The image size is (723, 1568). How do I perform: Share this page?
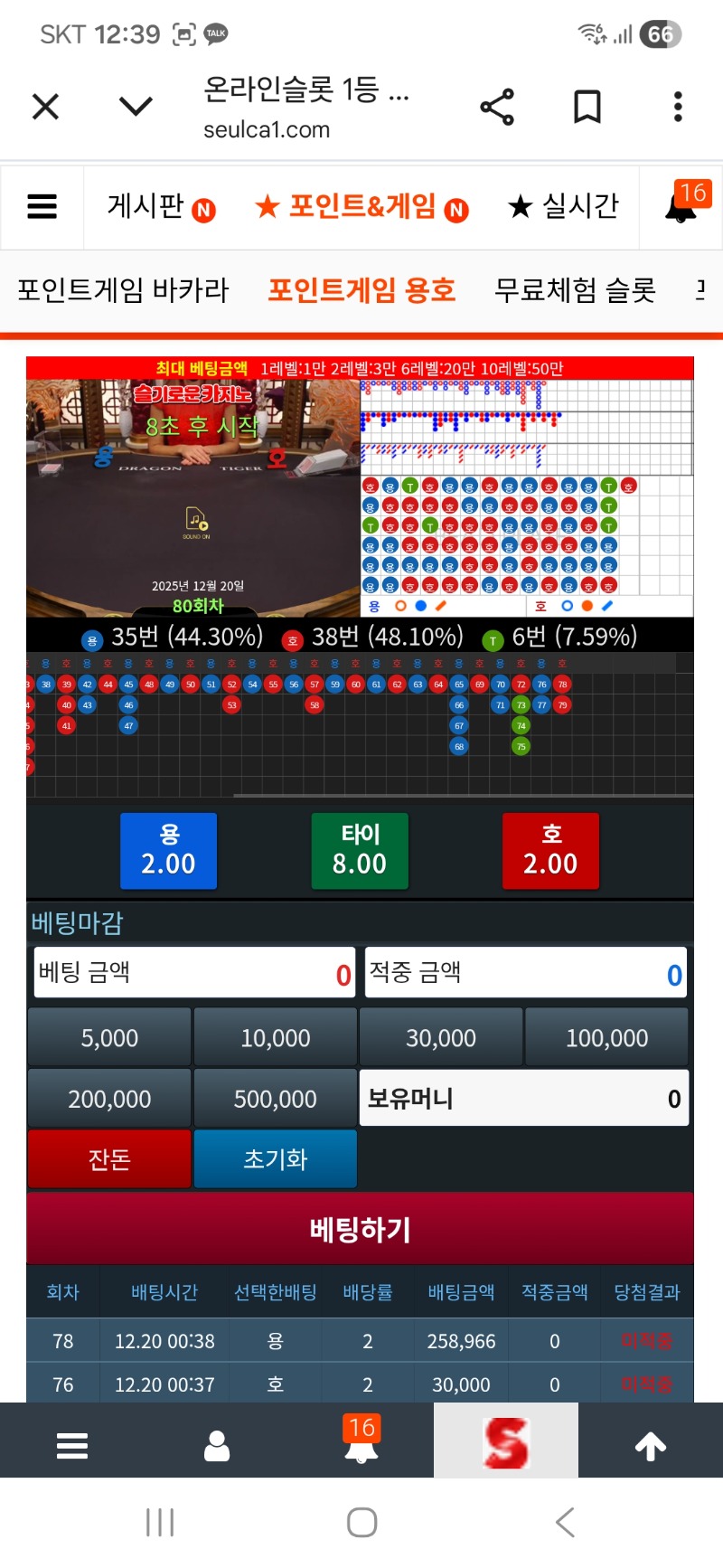click(496, 107)
